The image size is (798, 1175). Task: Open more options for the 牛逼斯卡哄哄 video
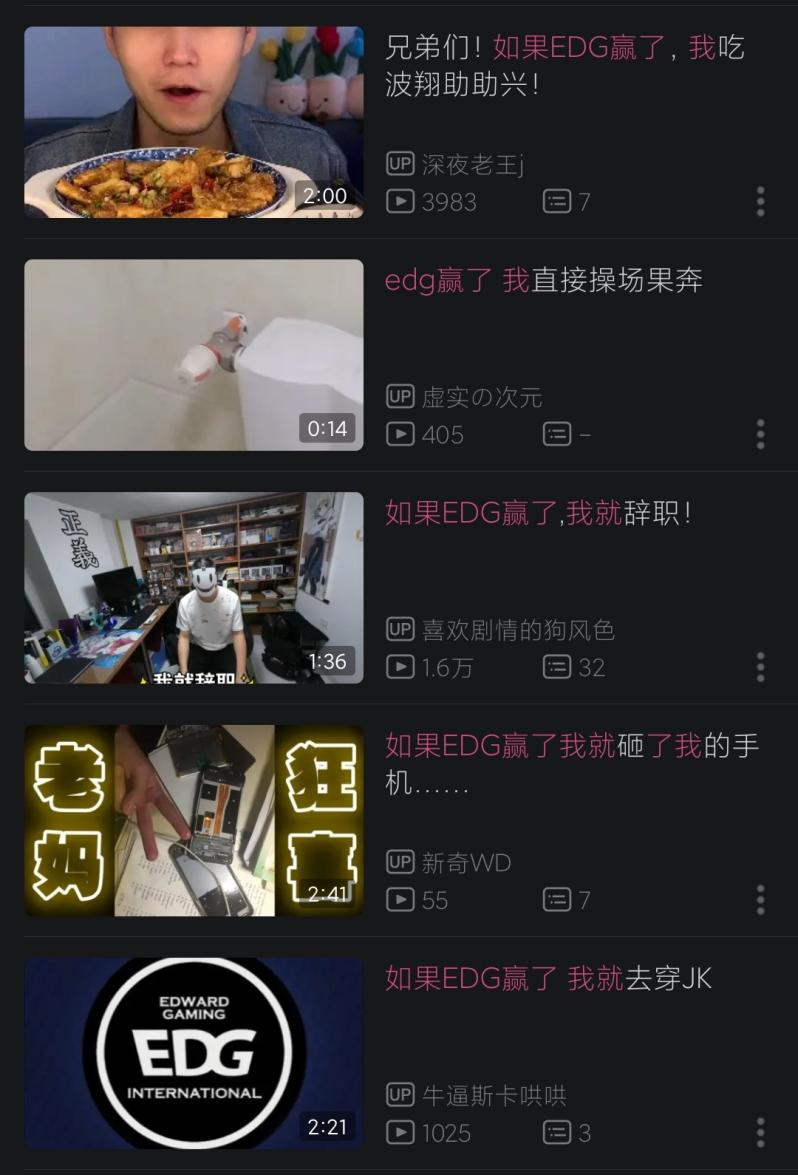760,1133
